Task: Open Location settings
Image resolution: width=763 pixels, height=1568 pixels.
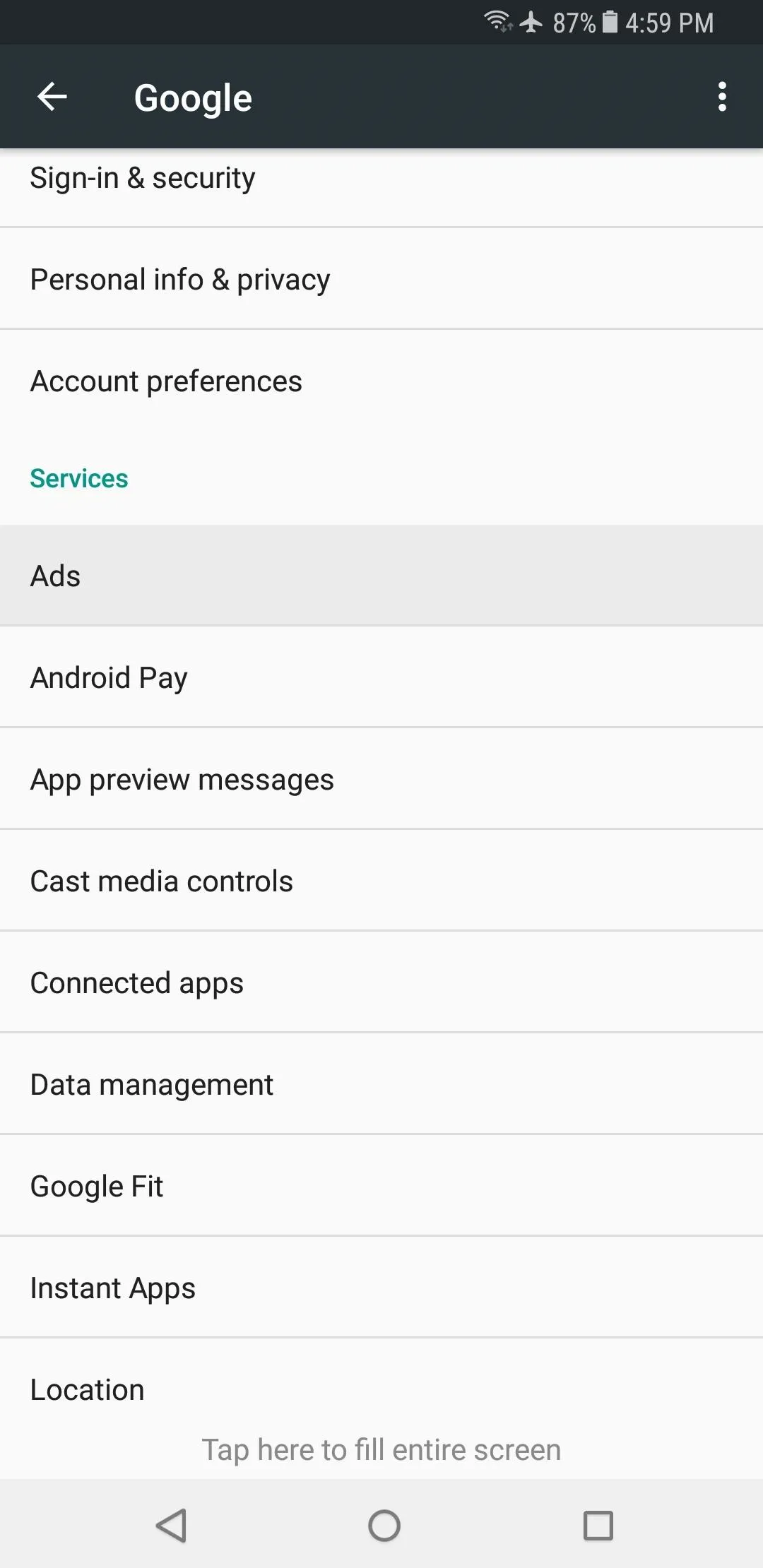Action: (x=381, y=1389)
